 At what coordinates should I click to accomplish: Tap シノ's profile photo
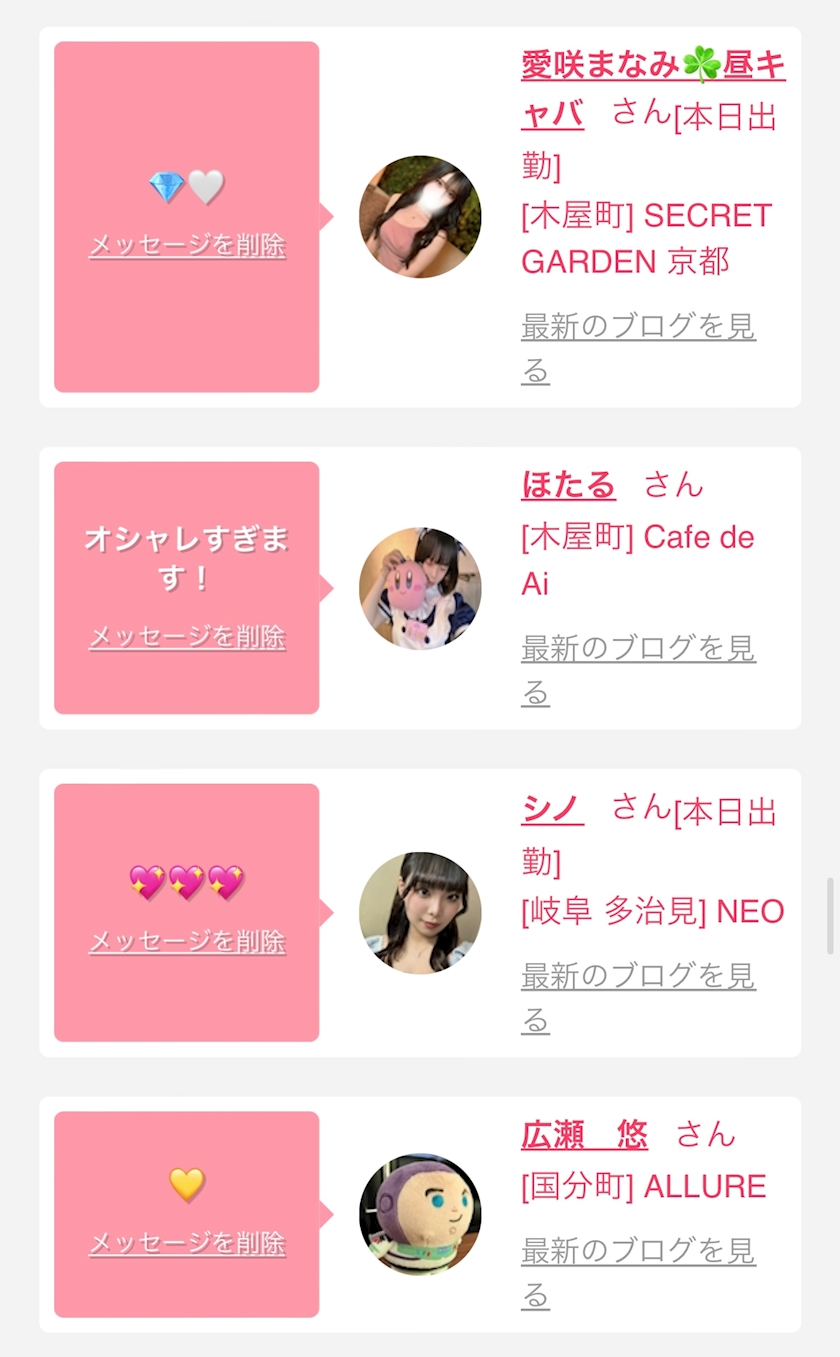(420, 913)
